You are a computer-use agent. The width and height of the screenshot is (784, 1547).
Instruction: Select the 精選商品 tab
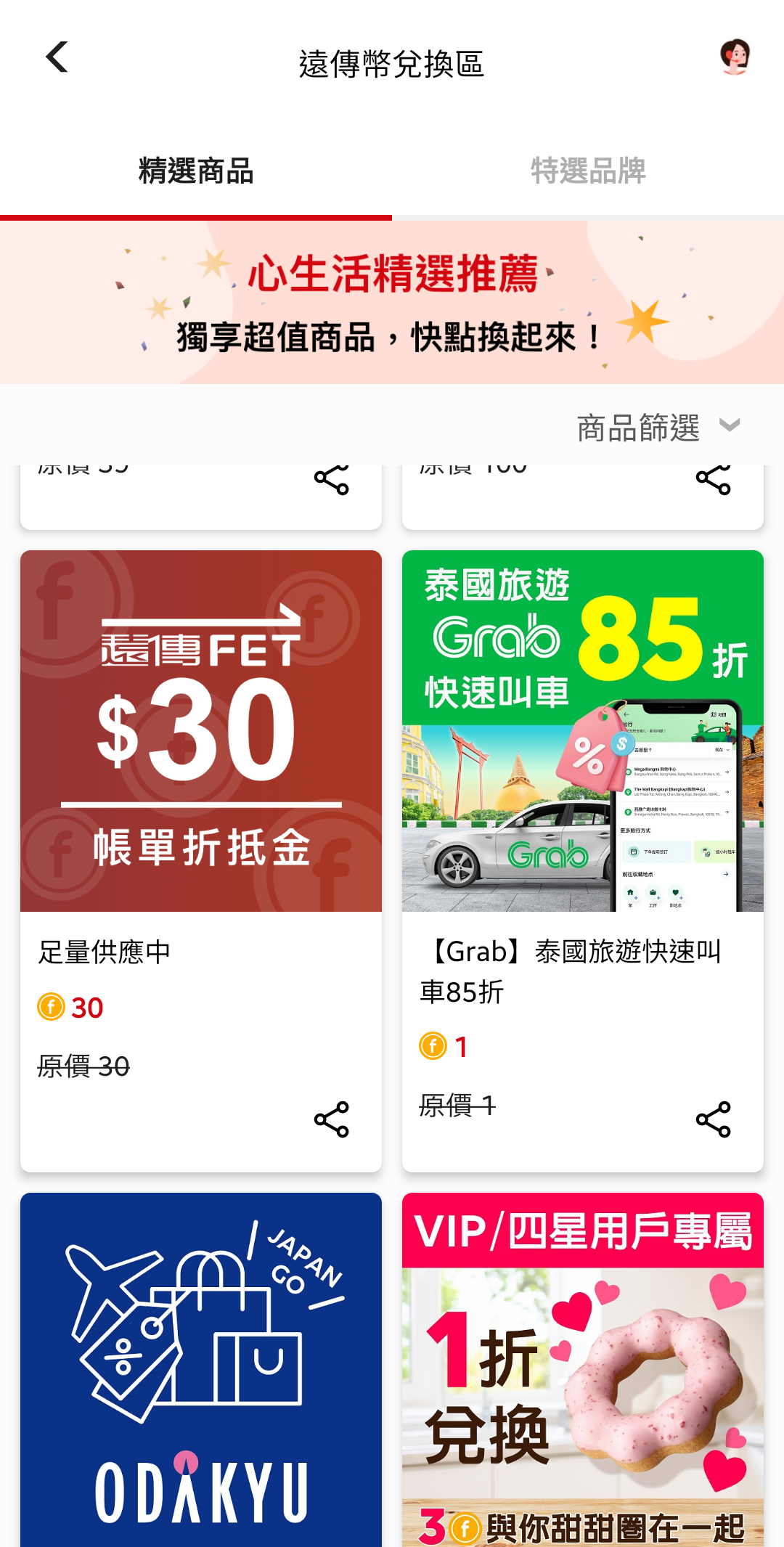pyautogui.click(x=196, y=171)
